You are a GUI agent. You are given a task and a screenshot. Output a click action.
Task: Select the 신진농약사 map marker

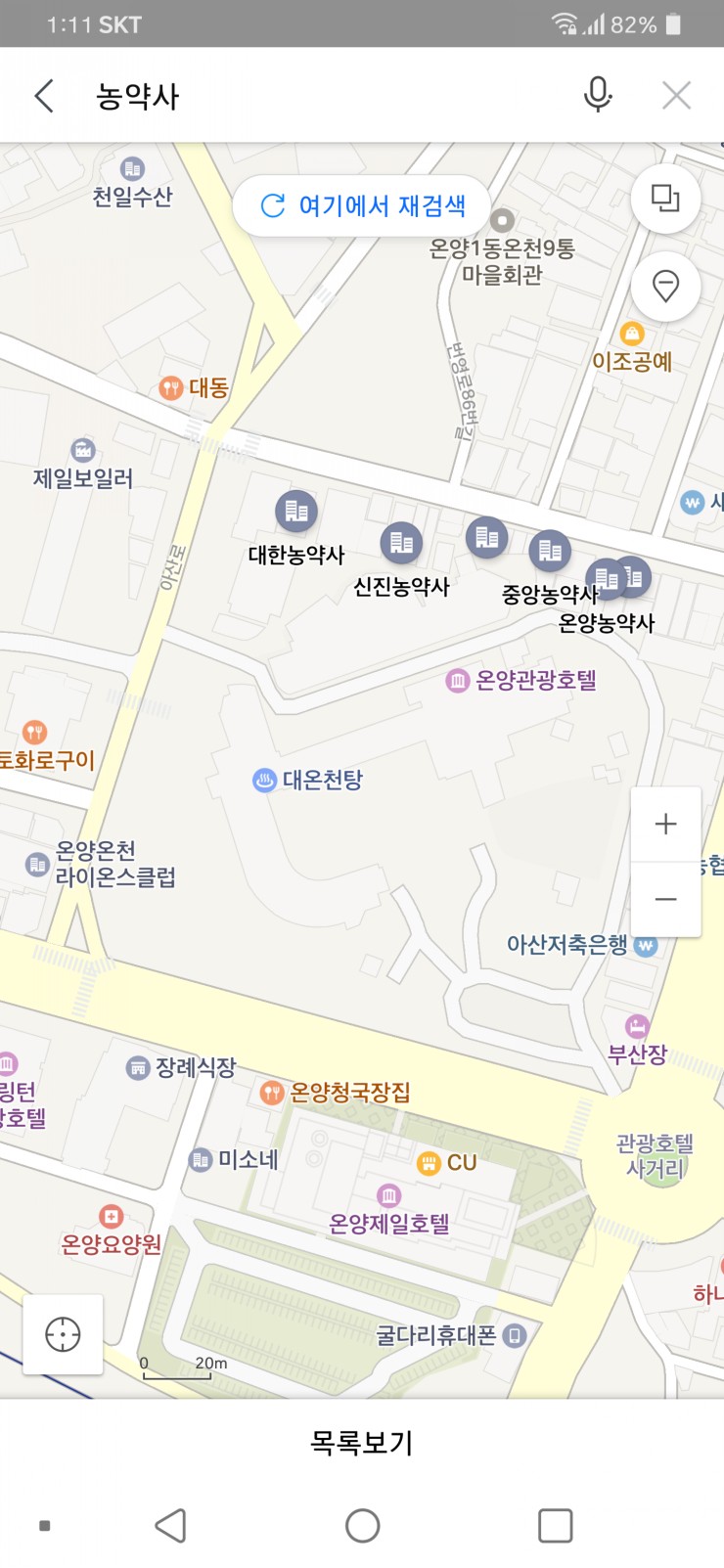[x=400, y=543]
